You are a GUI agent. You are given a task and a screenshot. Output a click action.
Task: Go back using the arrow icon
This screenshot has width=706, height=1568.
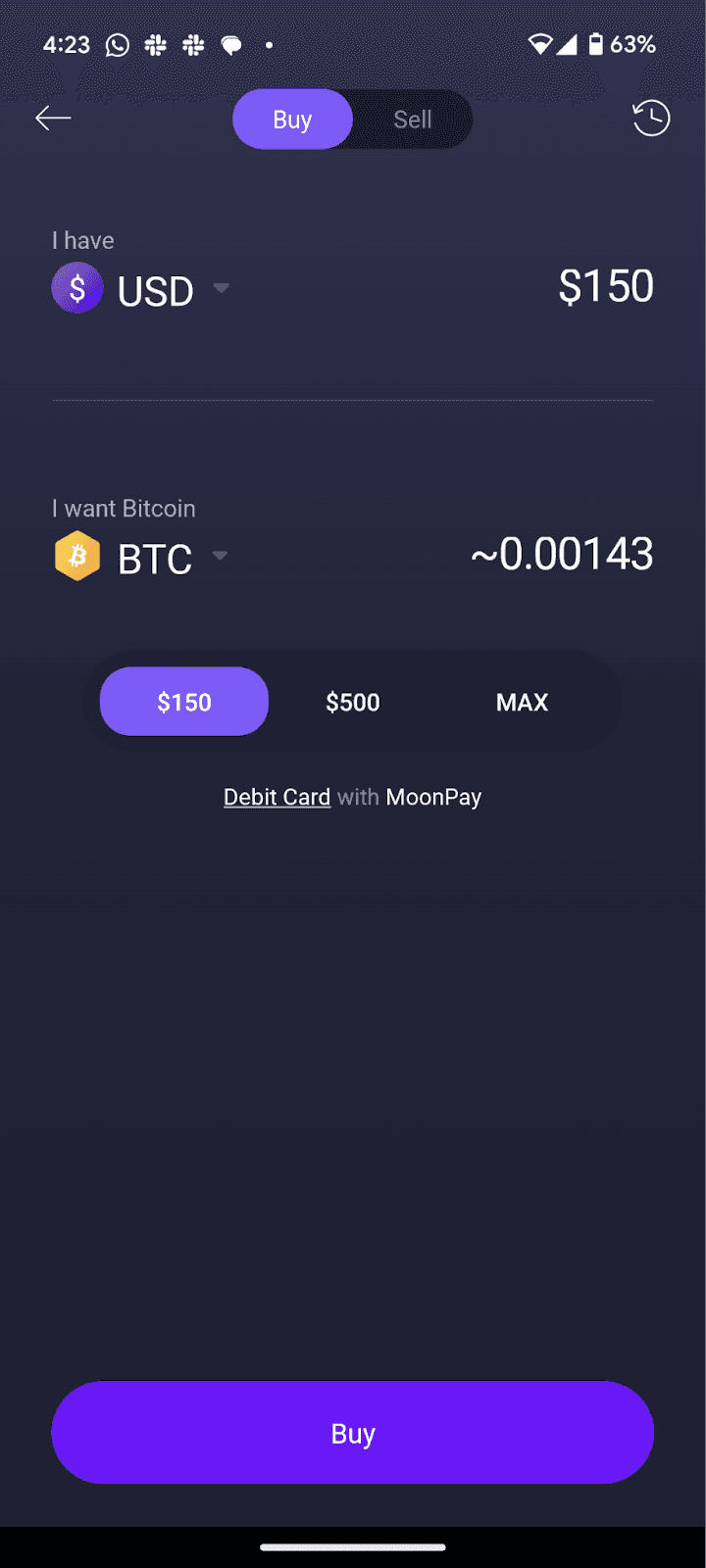[x=53, y=119]
